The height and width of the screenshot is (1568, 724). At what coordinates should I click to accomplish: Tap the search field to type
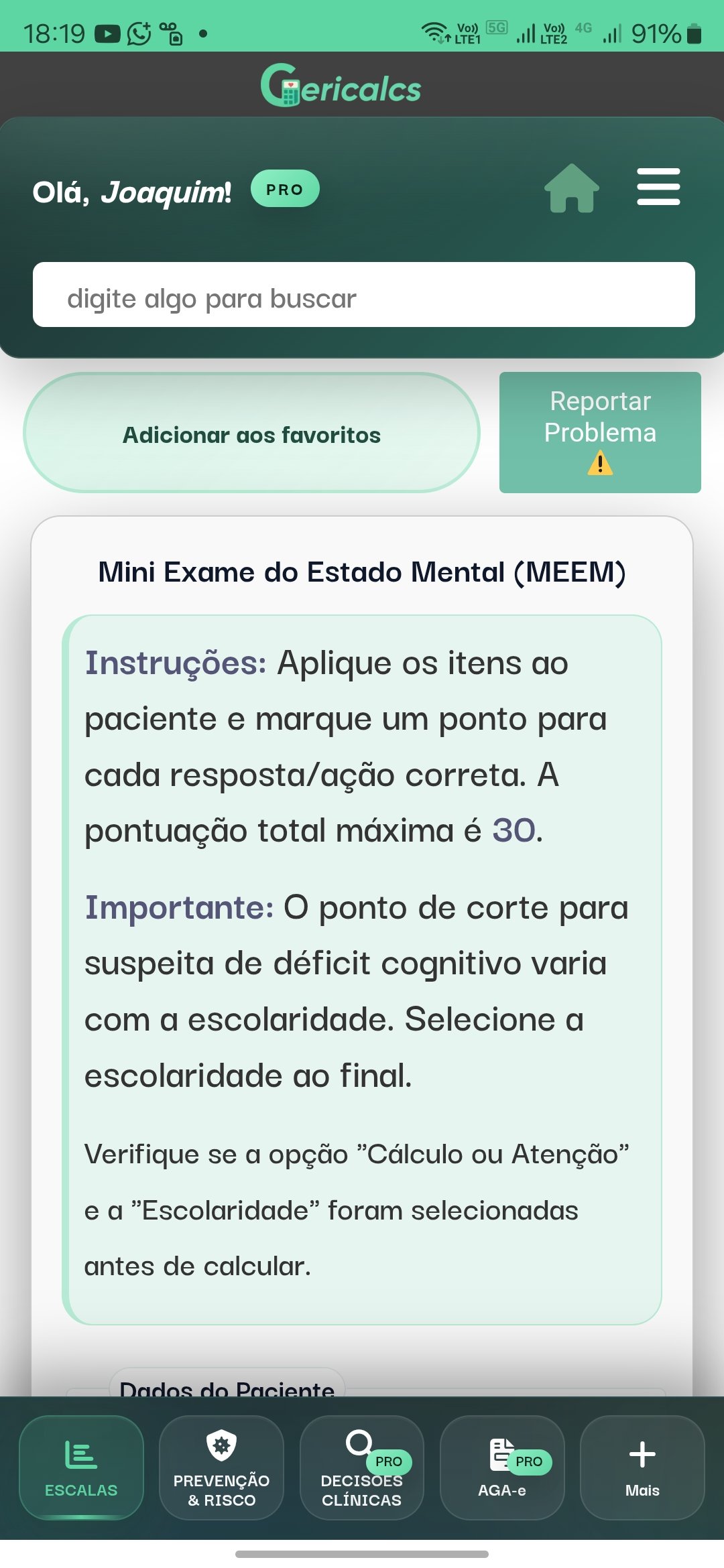point(363,295)
